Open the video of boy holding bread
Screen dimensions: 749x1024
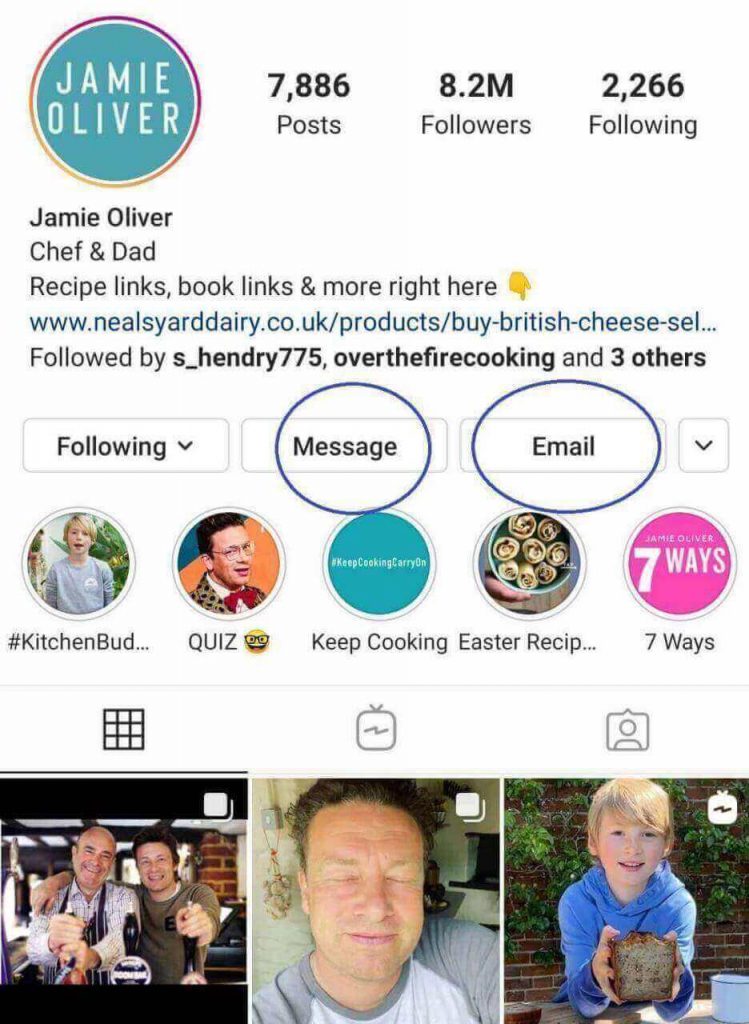(627, 900)
